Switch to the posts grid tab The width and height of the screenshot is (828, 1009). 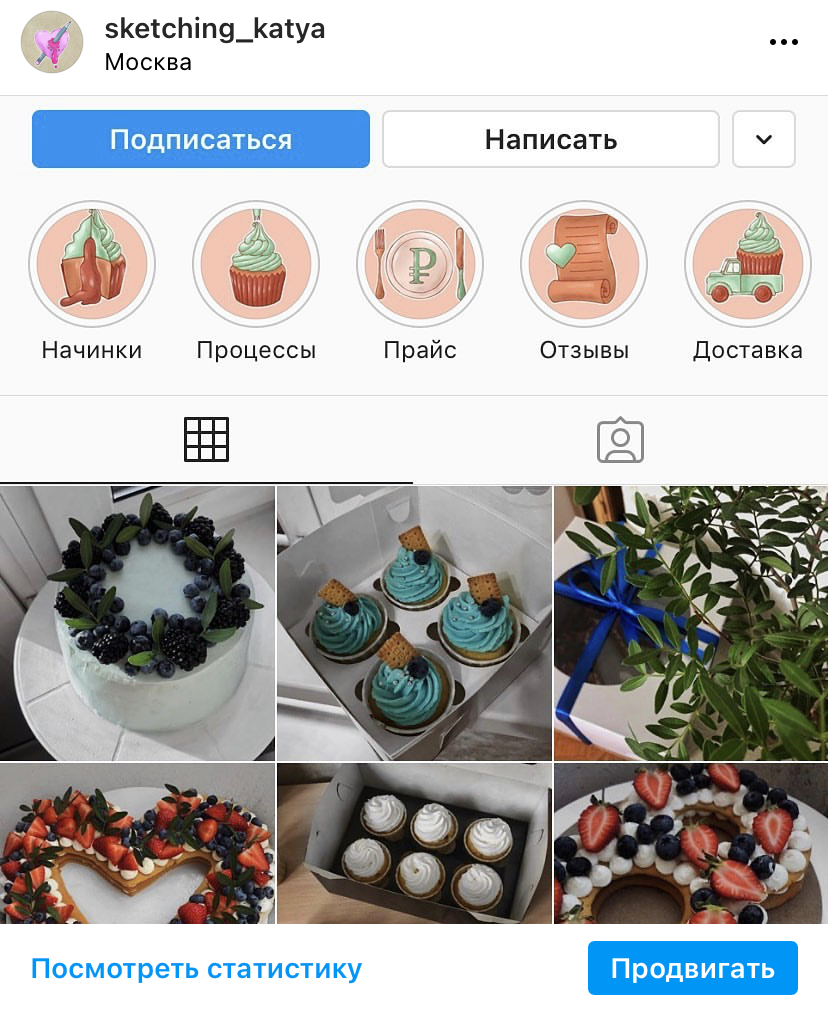pyautogui.click(x=207, y=440)
